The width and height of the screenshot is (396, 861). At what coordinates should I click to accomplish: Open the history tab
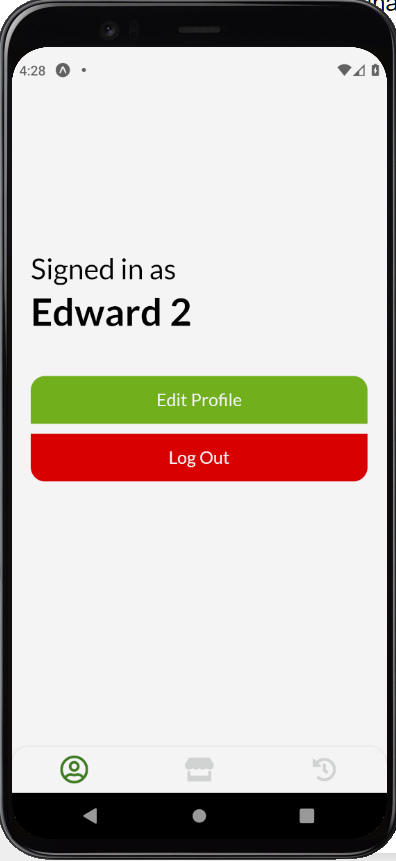click(x=324, y=769)
